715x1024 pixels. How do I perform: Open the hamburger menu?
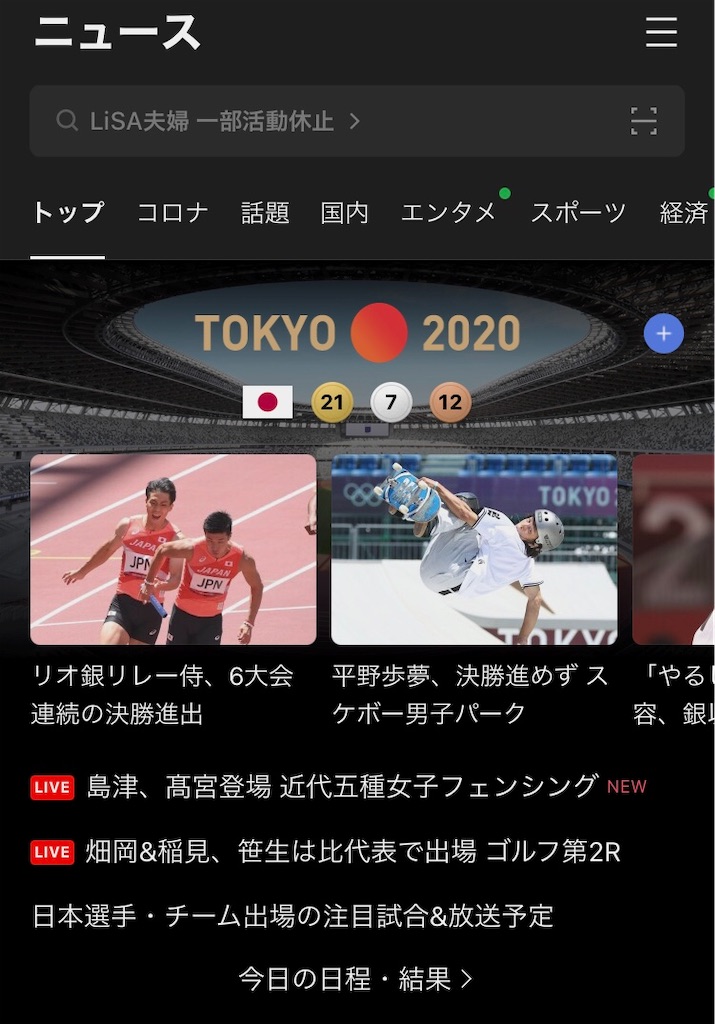tap(661, 32)
